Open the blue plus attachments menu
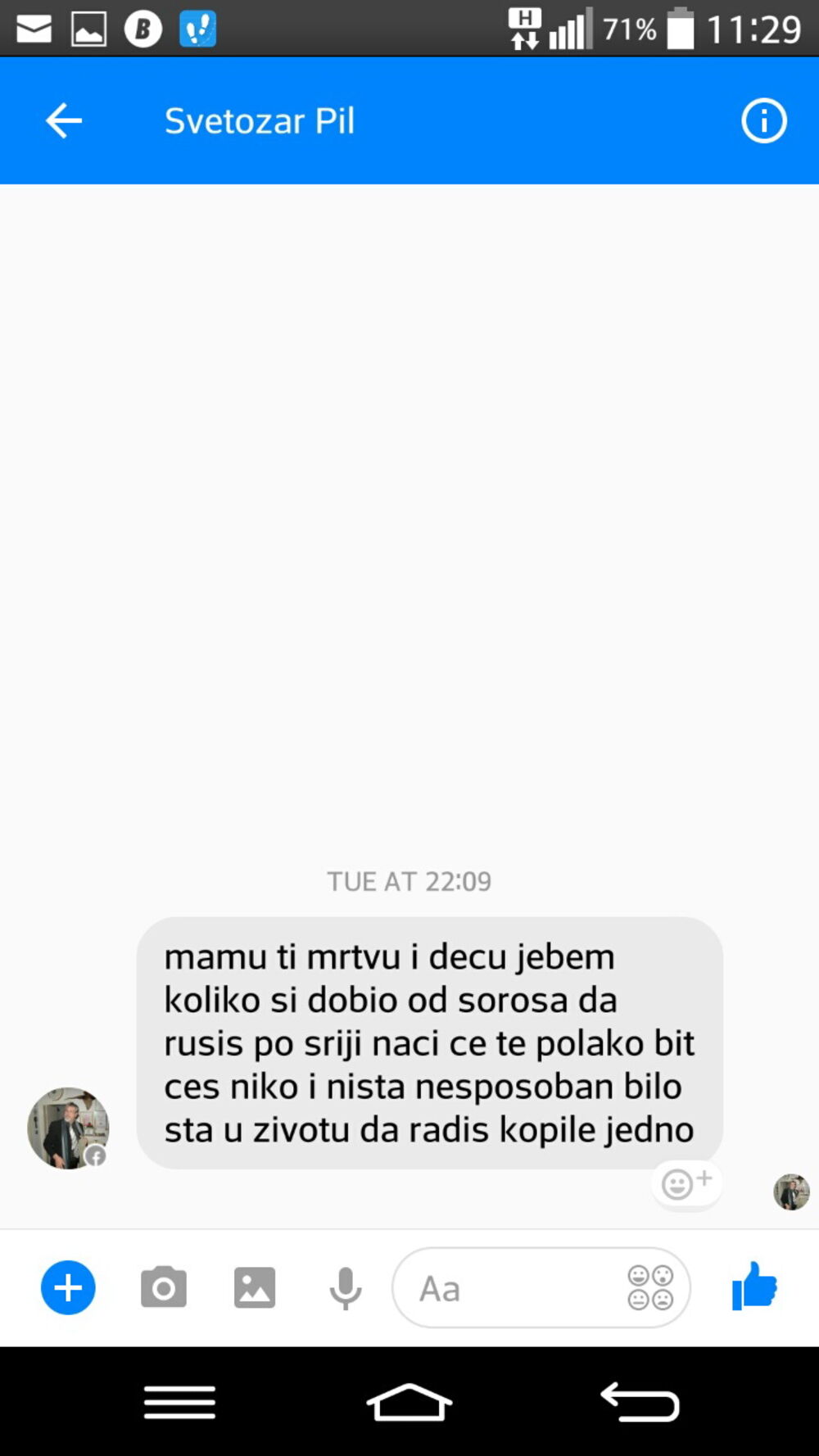 tap(68, 1287)
